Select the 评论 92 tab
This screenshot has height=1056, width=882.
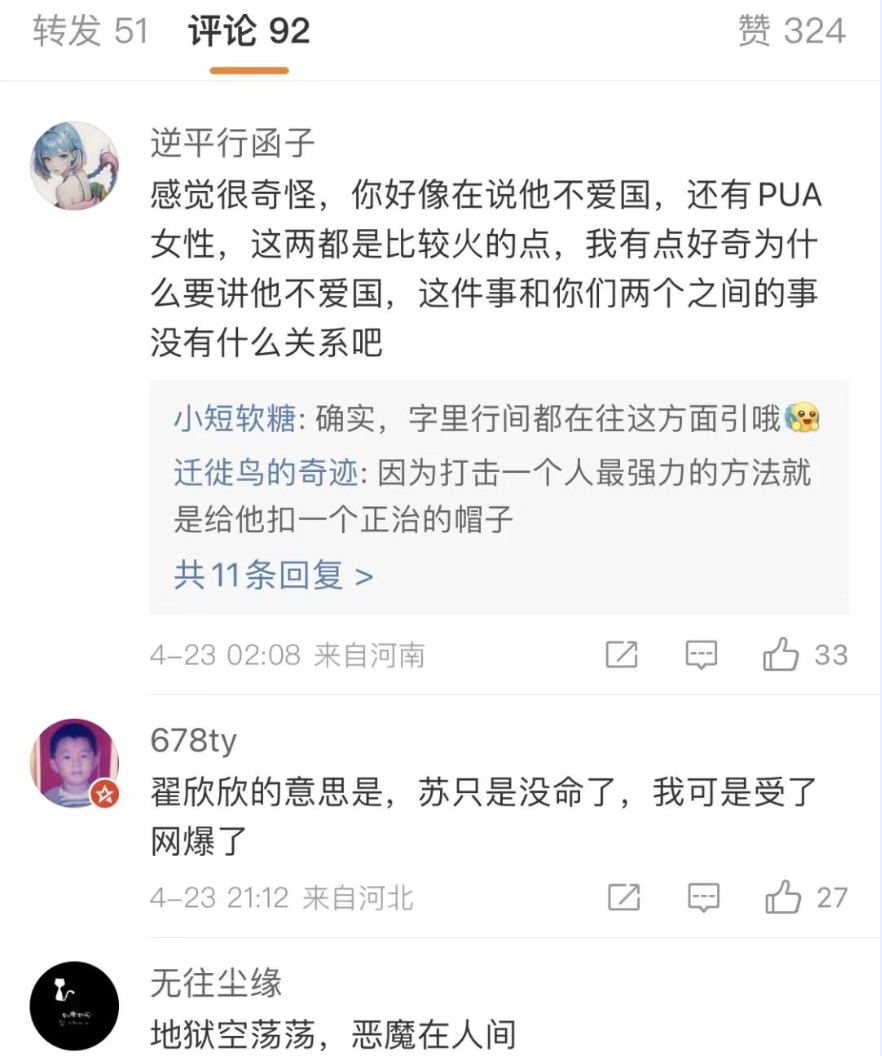click(249, 31)
